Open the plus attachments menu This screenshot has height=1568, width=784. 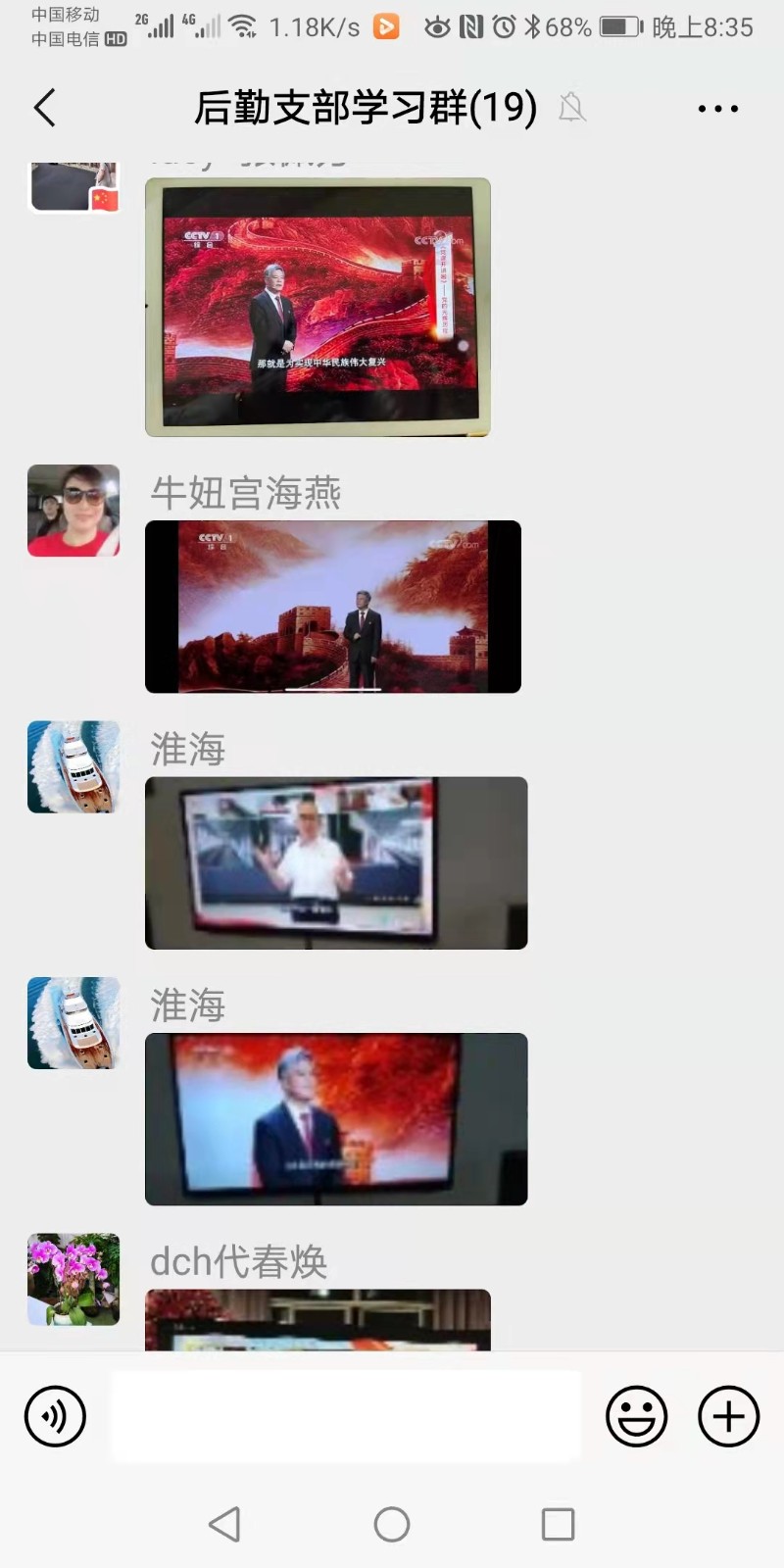728,1416
